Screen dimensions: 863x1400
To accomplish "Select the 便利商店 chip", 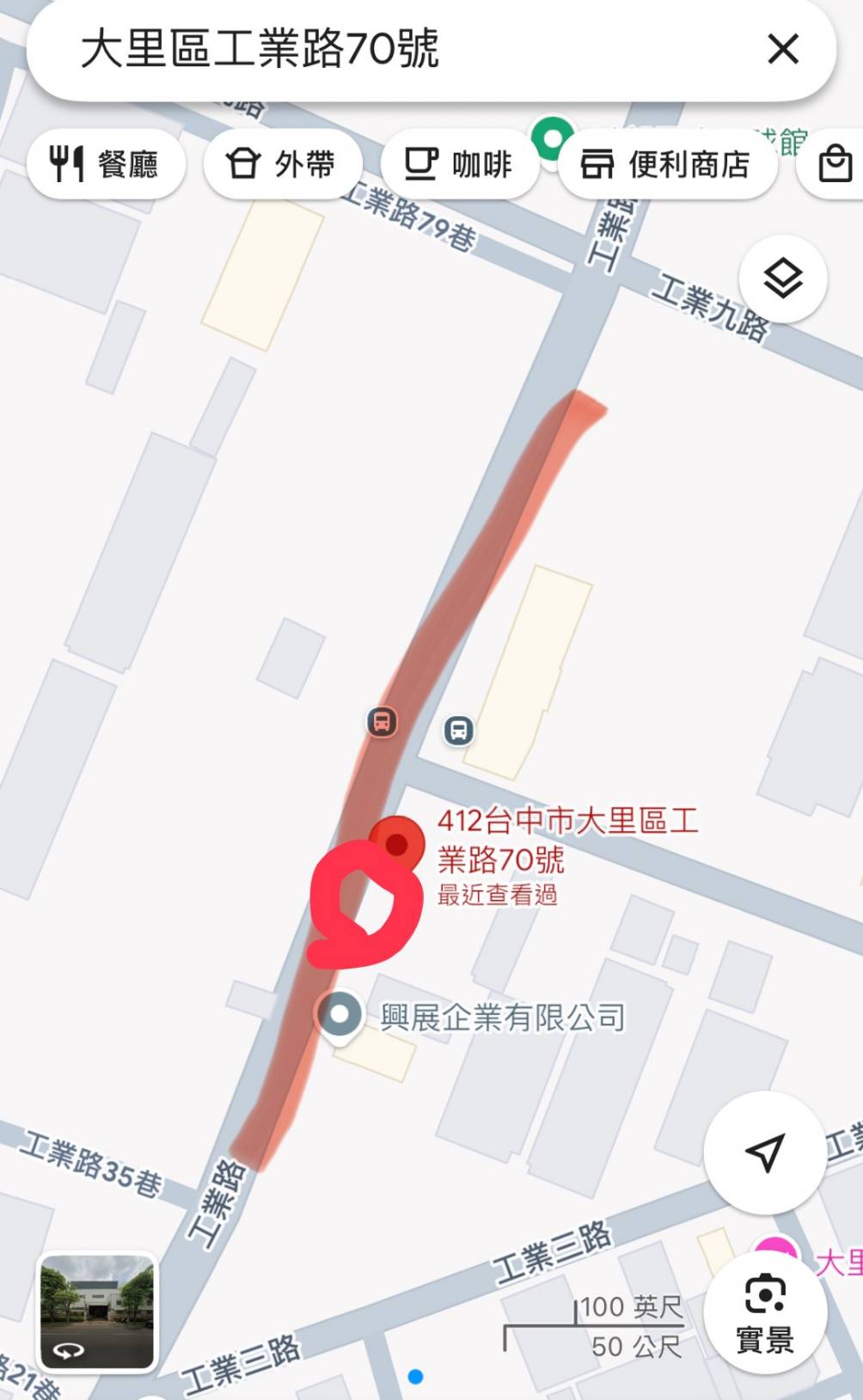I will click(667, 163).
